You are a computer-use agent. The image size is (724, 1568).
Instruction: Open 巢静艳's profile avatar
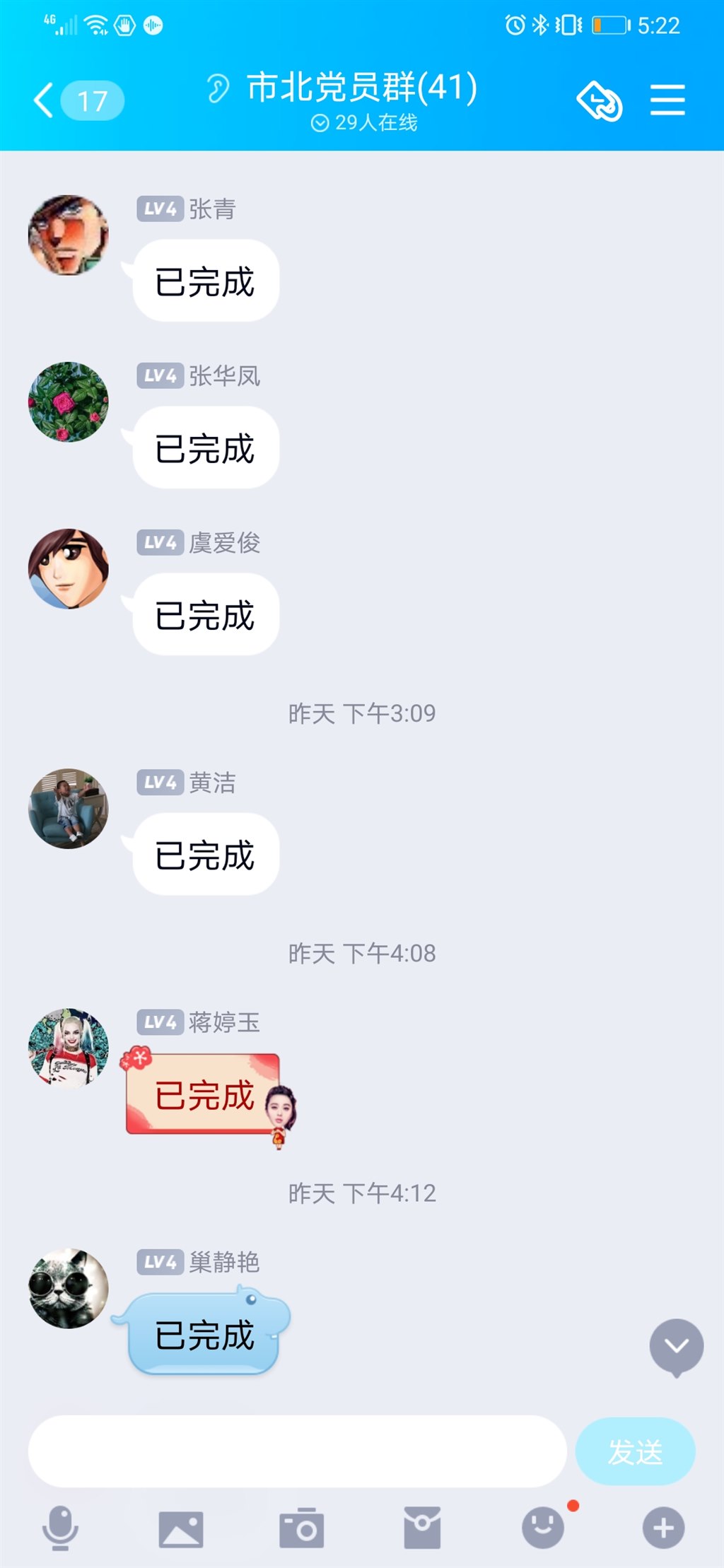click(x=69, y=1288)
